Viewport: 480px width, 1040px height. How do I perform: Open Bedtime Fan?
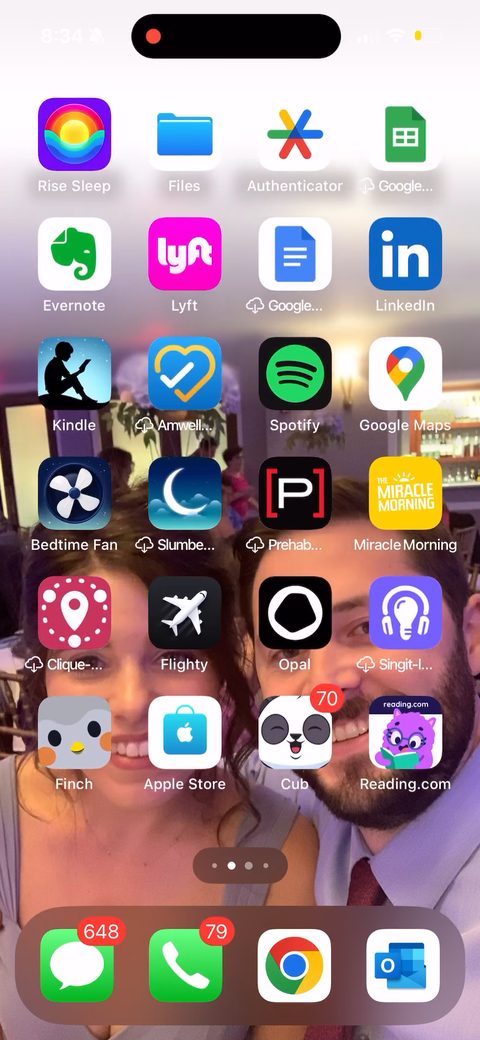coord(74,493)
